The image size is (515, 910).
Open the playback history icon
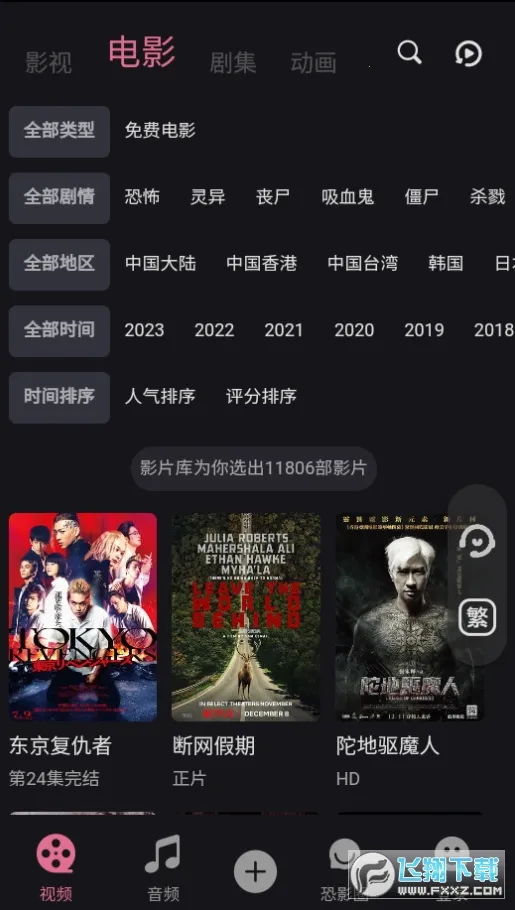pyautogui.click(x=469, y=53)
